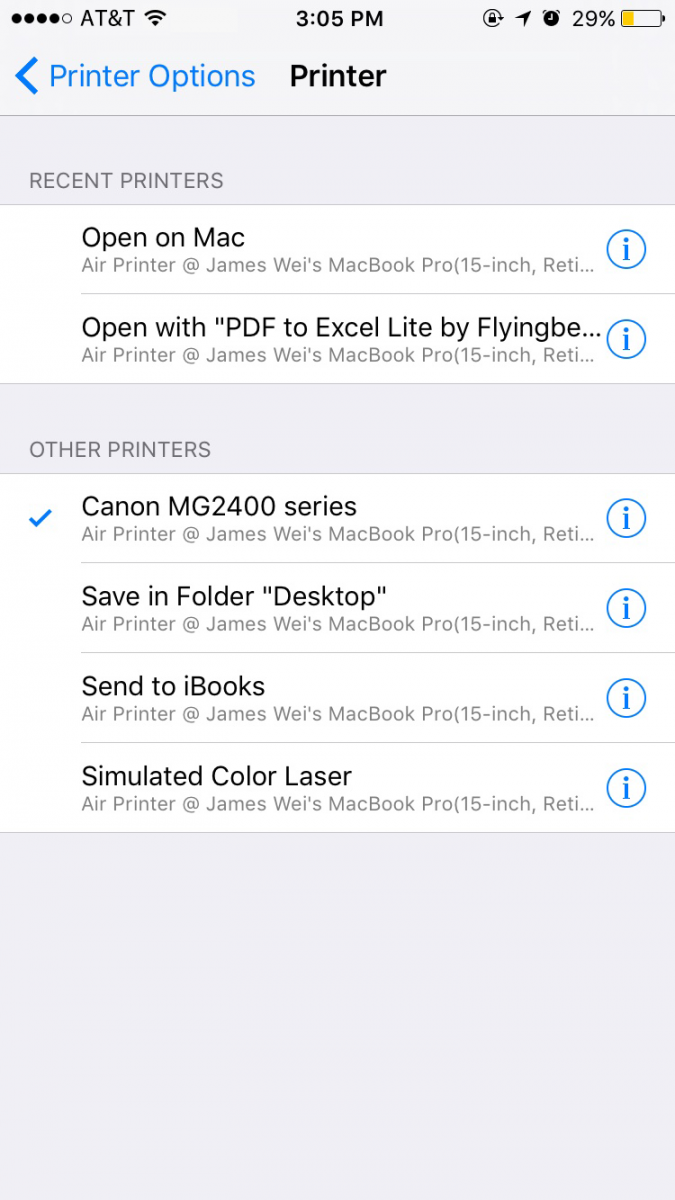
Task: Open info for PDF to Excel Lite
Action: [626, 339]
